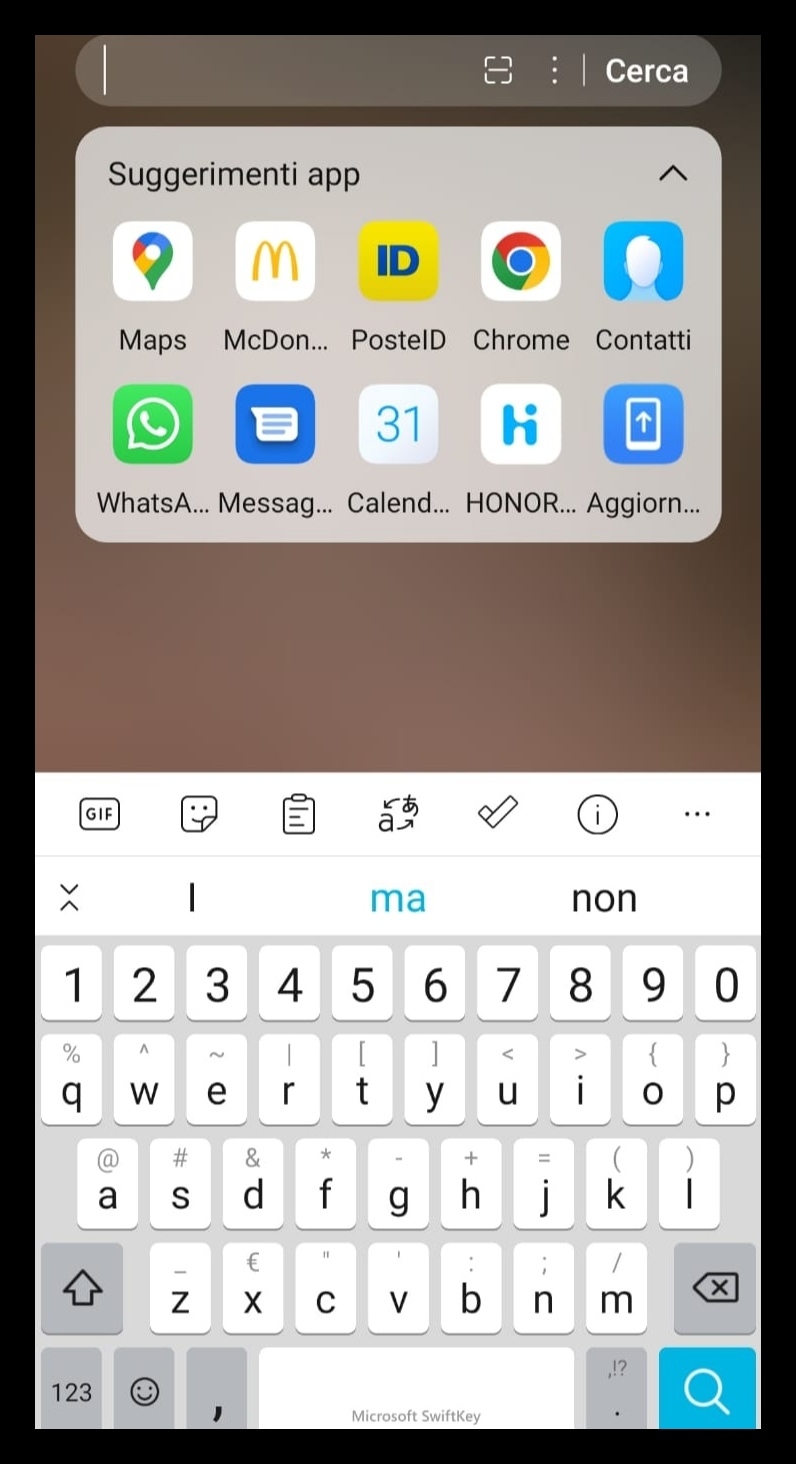The width and height of the screenshot is (796, 1464).
Task: Launch Chrome browser
Action: click(521, 262)
